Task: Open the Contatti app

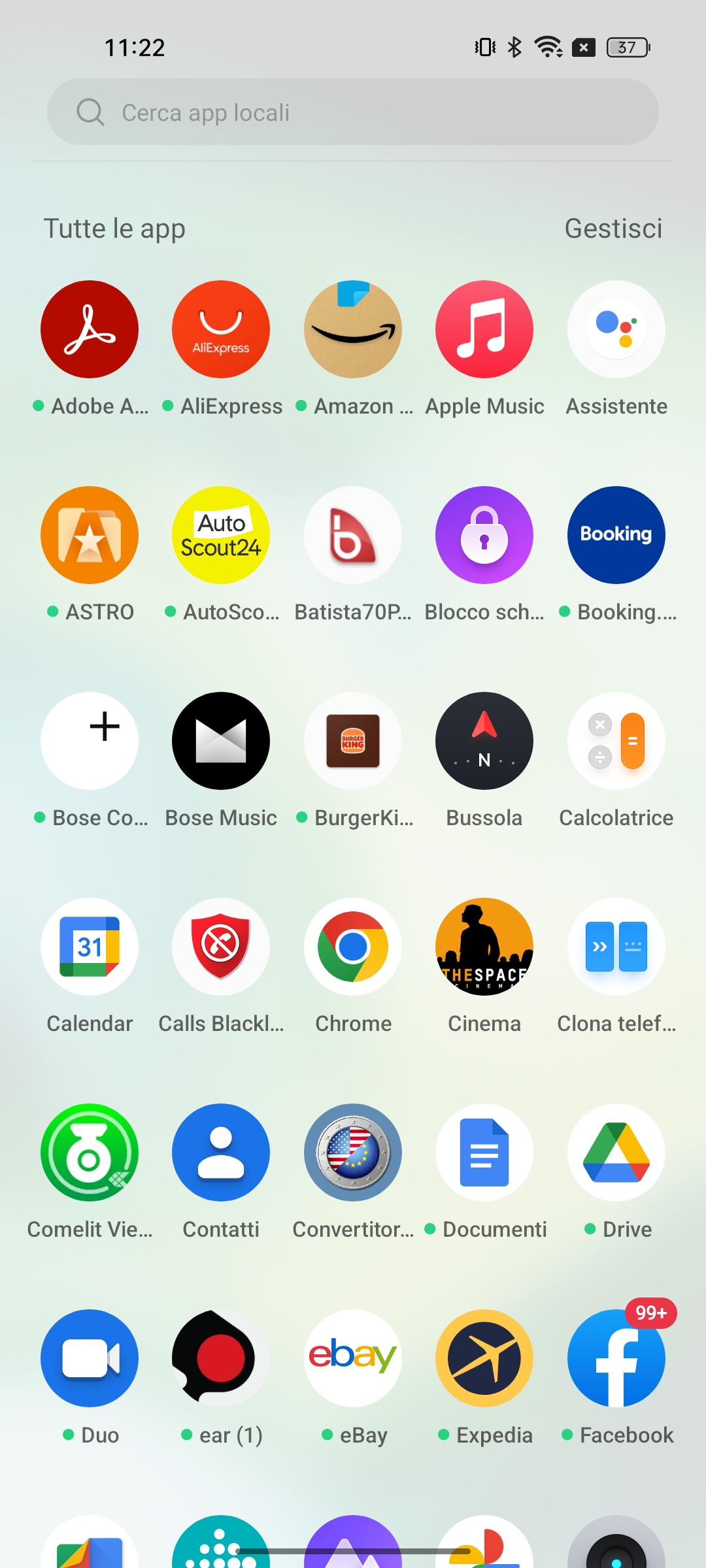Action: pos(221,1152)
